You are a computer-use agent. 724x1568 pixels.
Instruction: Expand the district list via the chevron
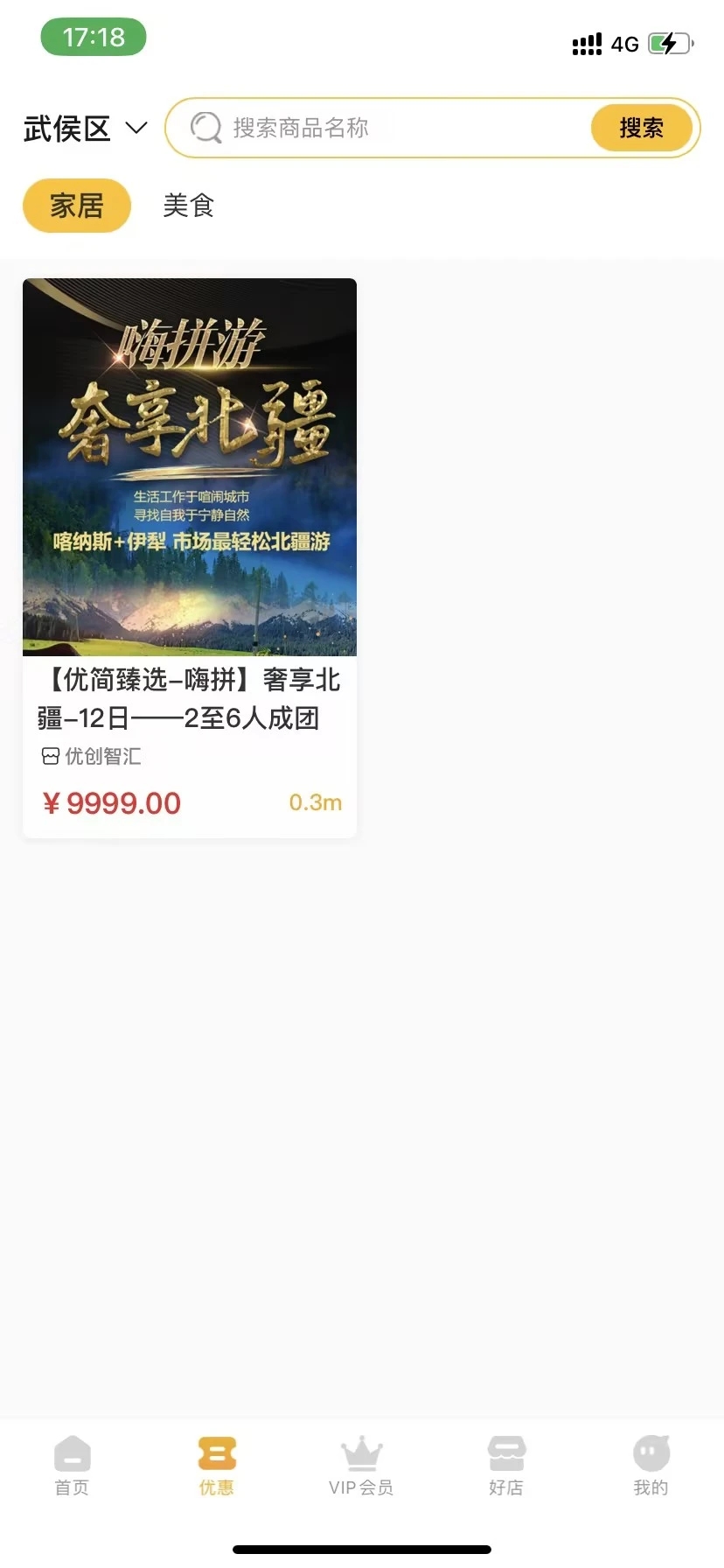tap(136, 129)
